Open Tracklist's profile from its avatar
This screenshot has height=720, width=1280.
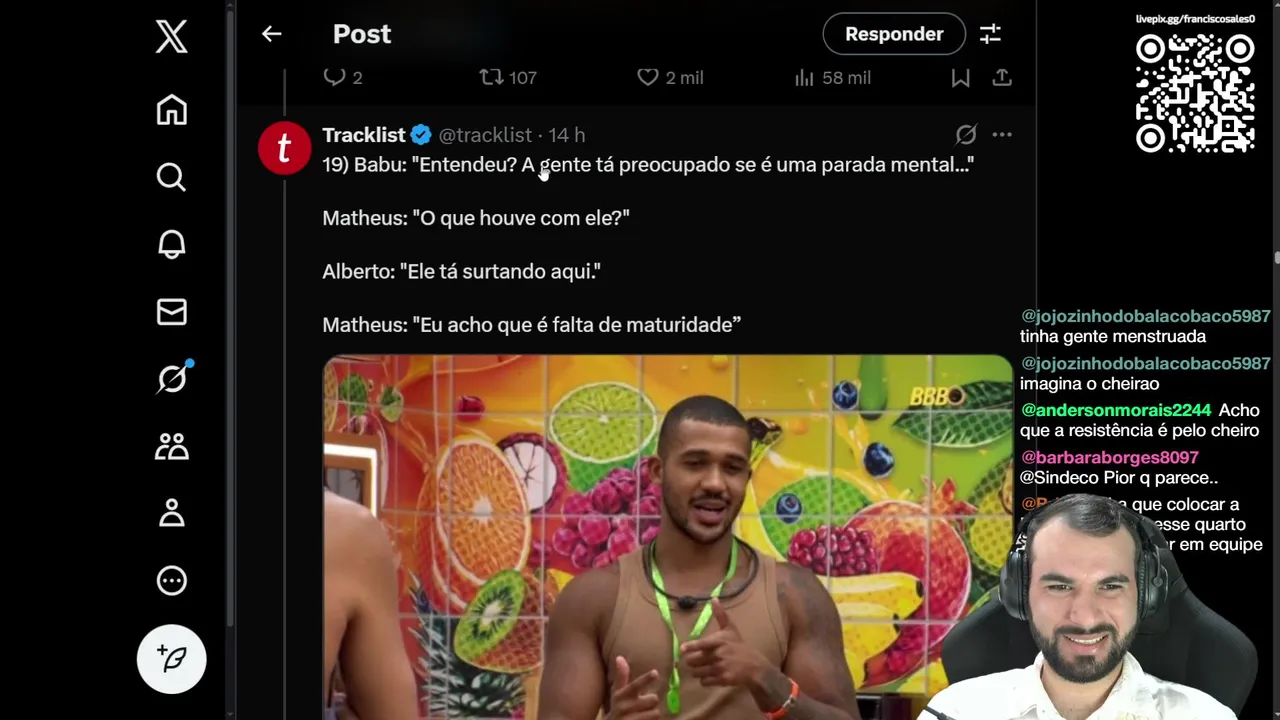click(x=284, y=148)
